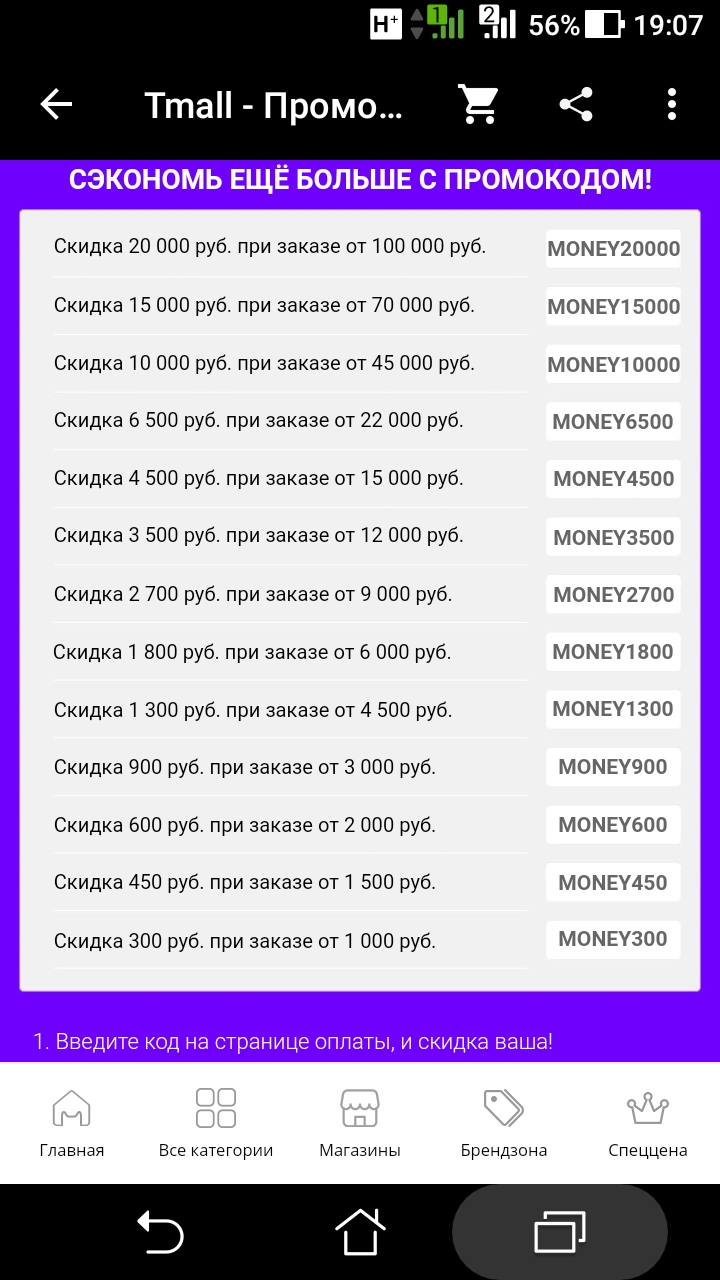Tap the system home button
The image size is (720, 1280).
[x=360, y=1231]
